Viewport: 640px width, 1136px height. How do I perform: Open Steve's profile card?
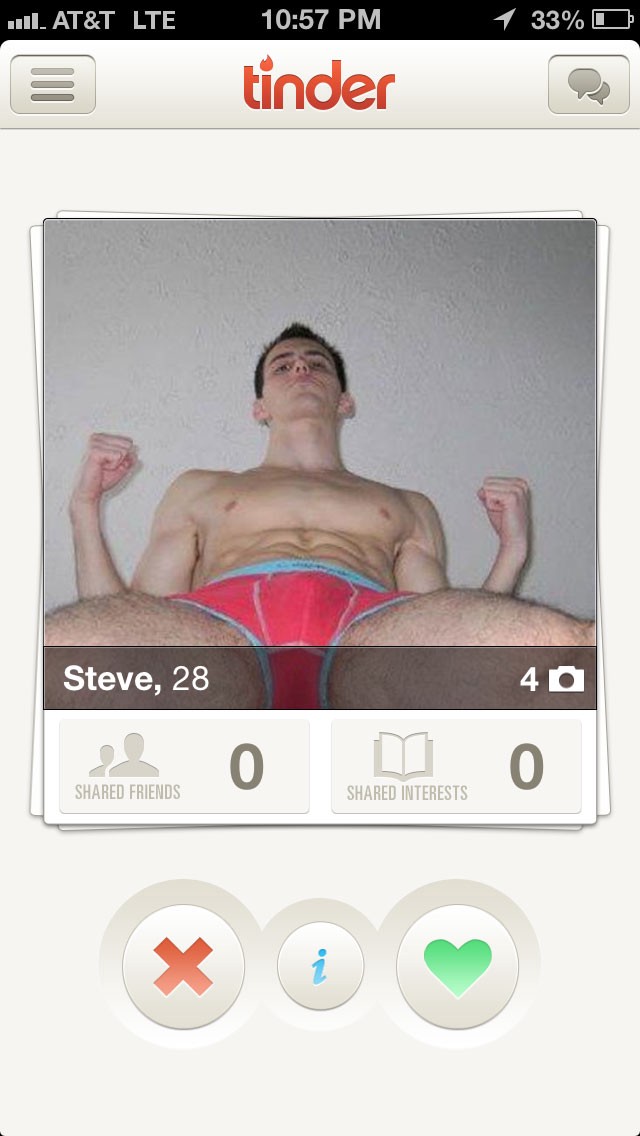(x=320, y=450)
